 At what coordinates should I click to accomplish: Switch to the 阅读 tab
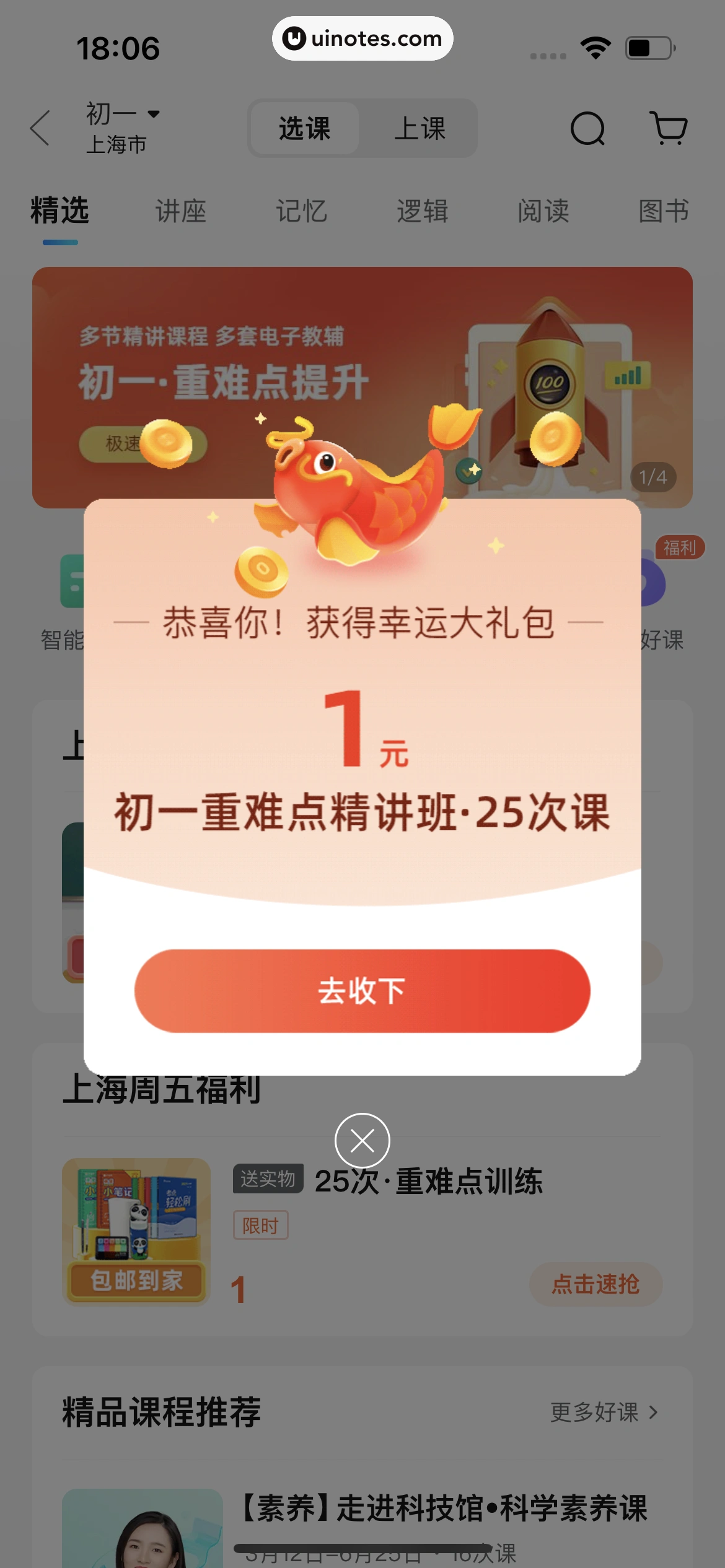pos(543,211)
